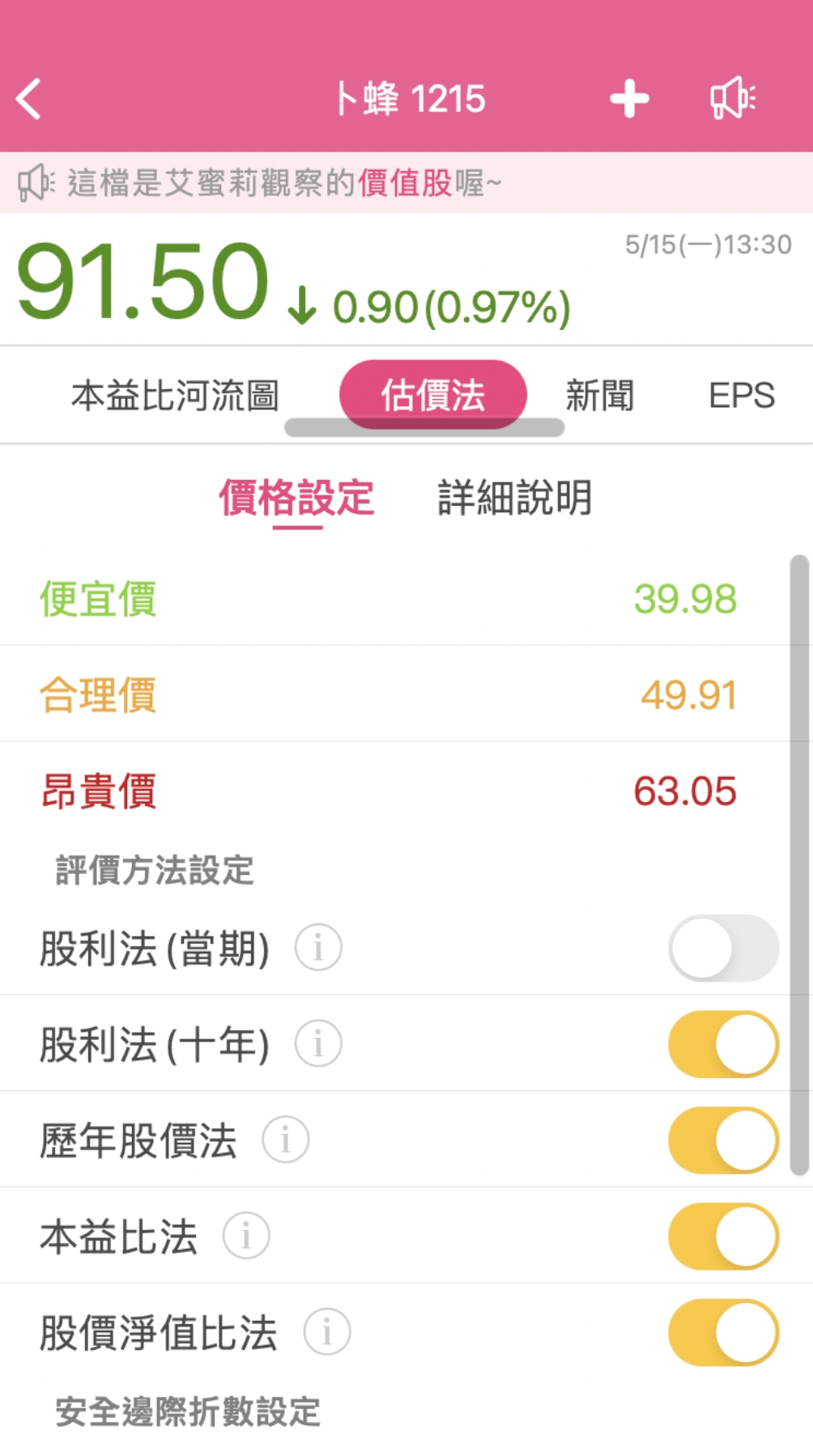Toggle off the 本益比法 switch
Viewport: 813px width, 1456px height.
click(x=723, y=1236)
